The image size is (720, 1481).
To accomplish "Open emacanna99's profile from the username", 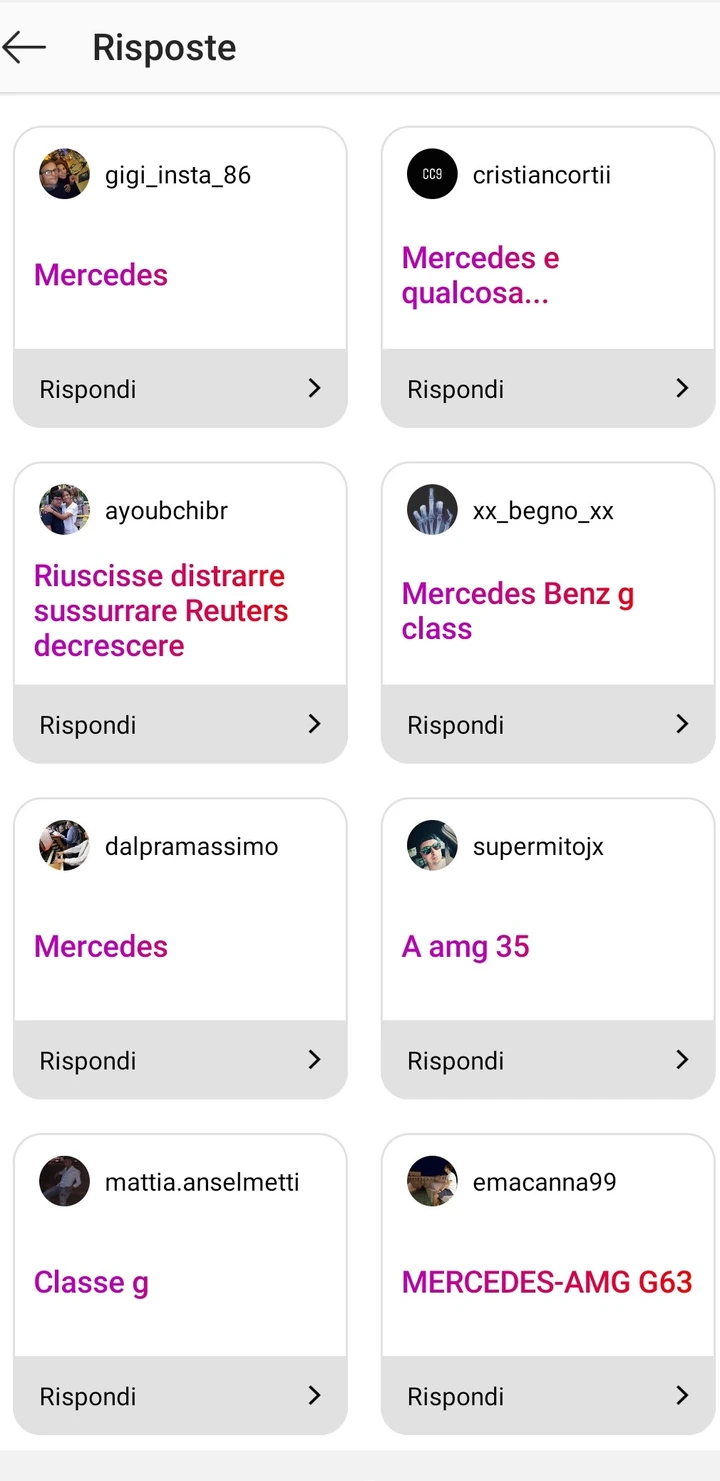I will (544, 1182).
